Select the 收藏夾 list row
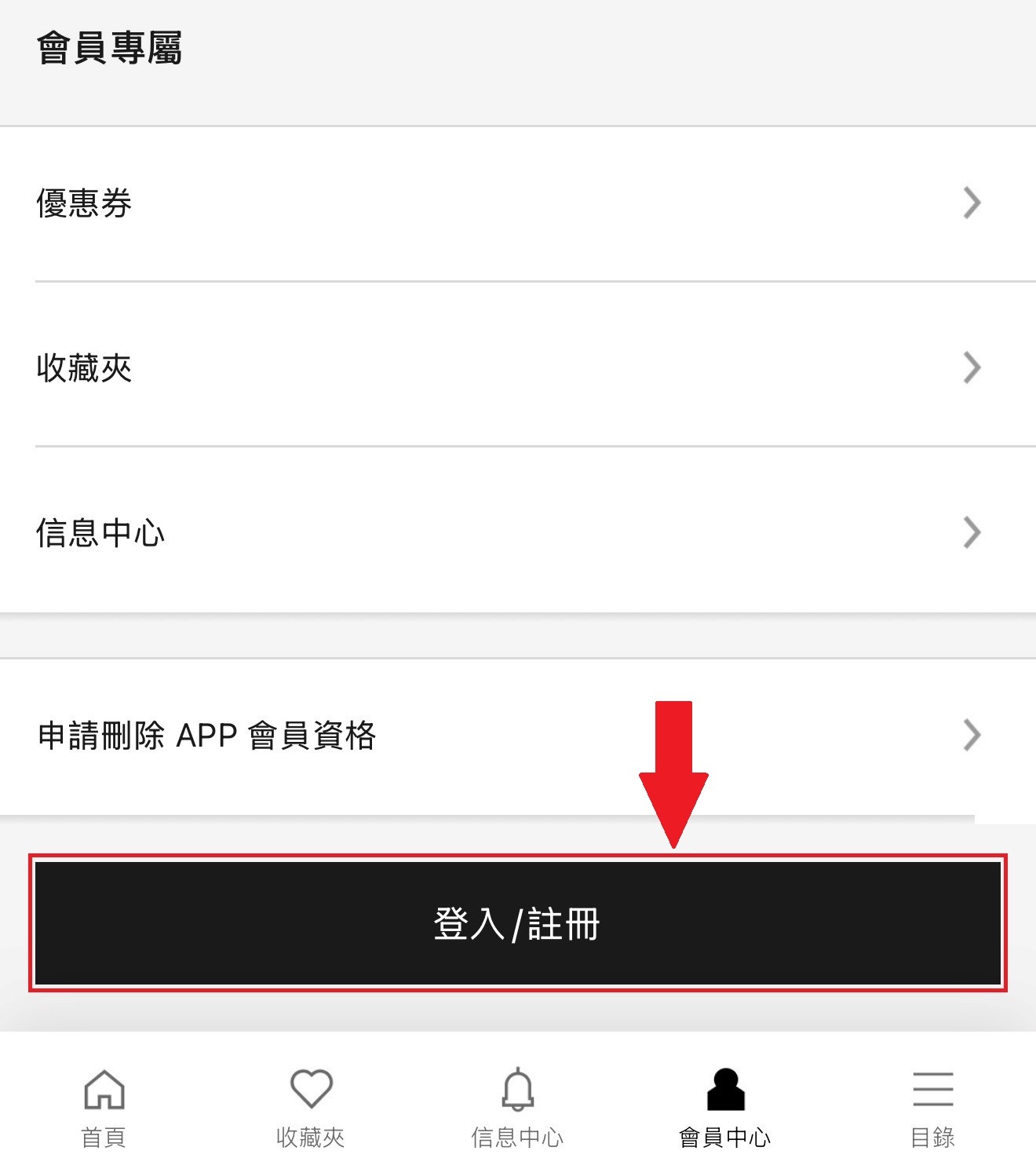 click(85, 367)
